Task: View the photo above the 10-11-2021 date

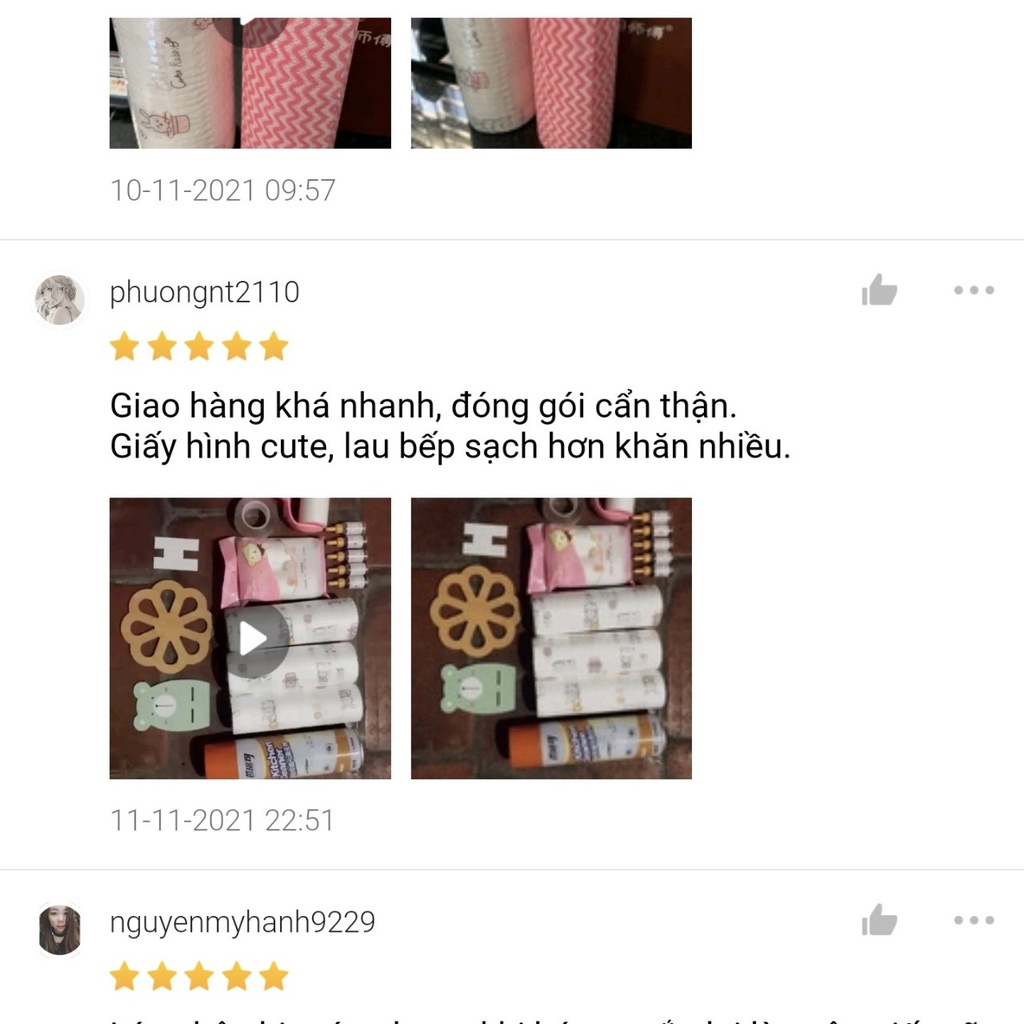Action: coord(551,82)
